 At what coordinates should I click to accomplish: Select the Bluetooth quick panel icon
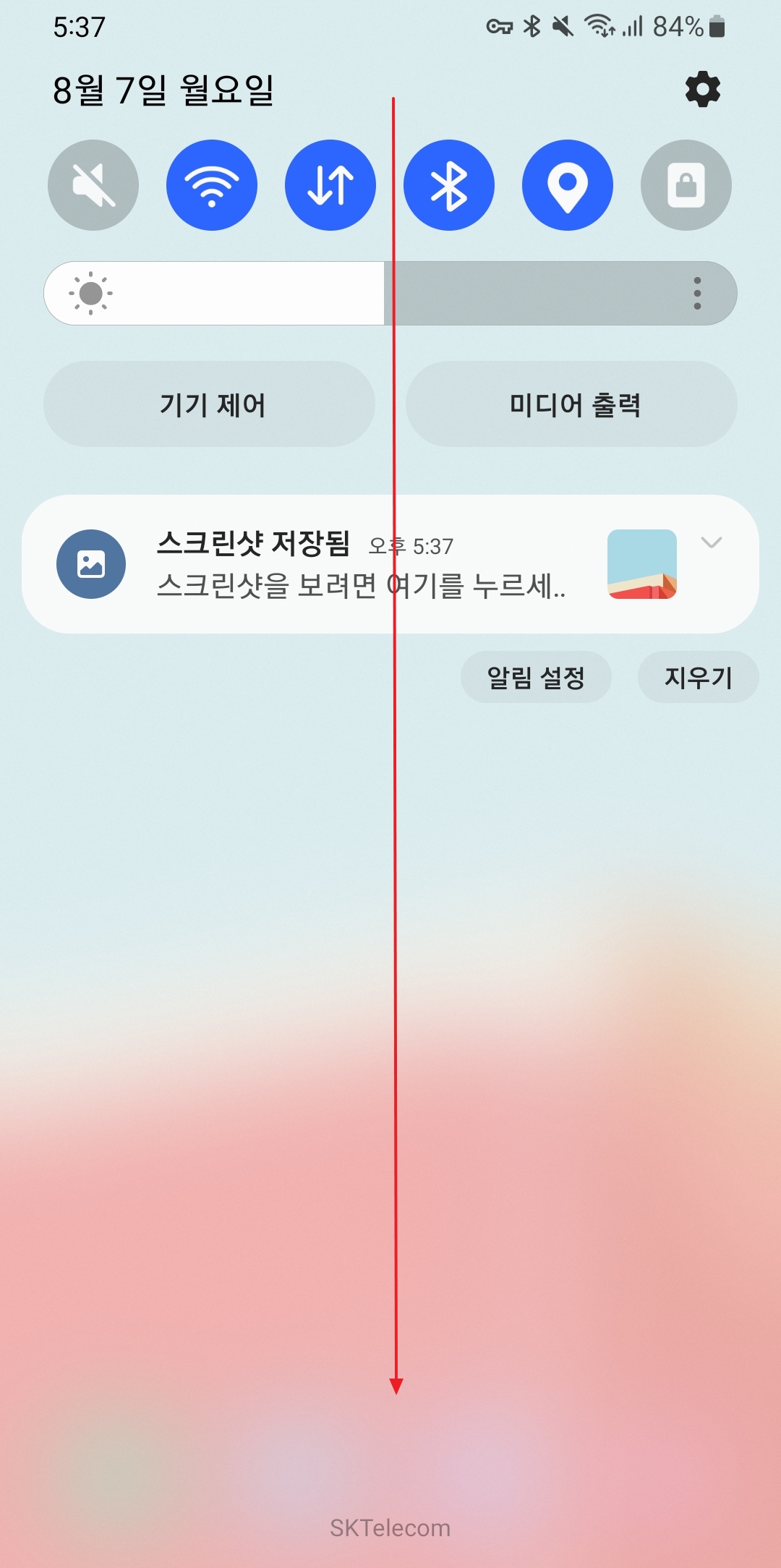[448, 184]
